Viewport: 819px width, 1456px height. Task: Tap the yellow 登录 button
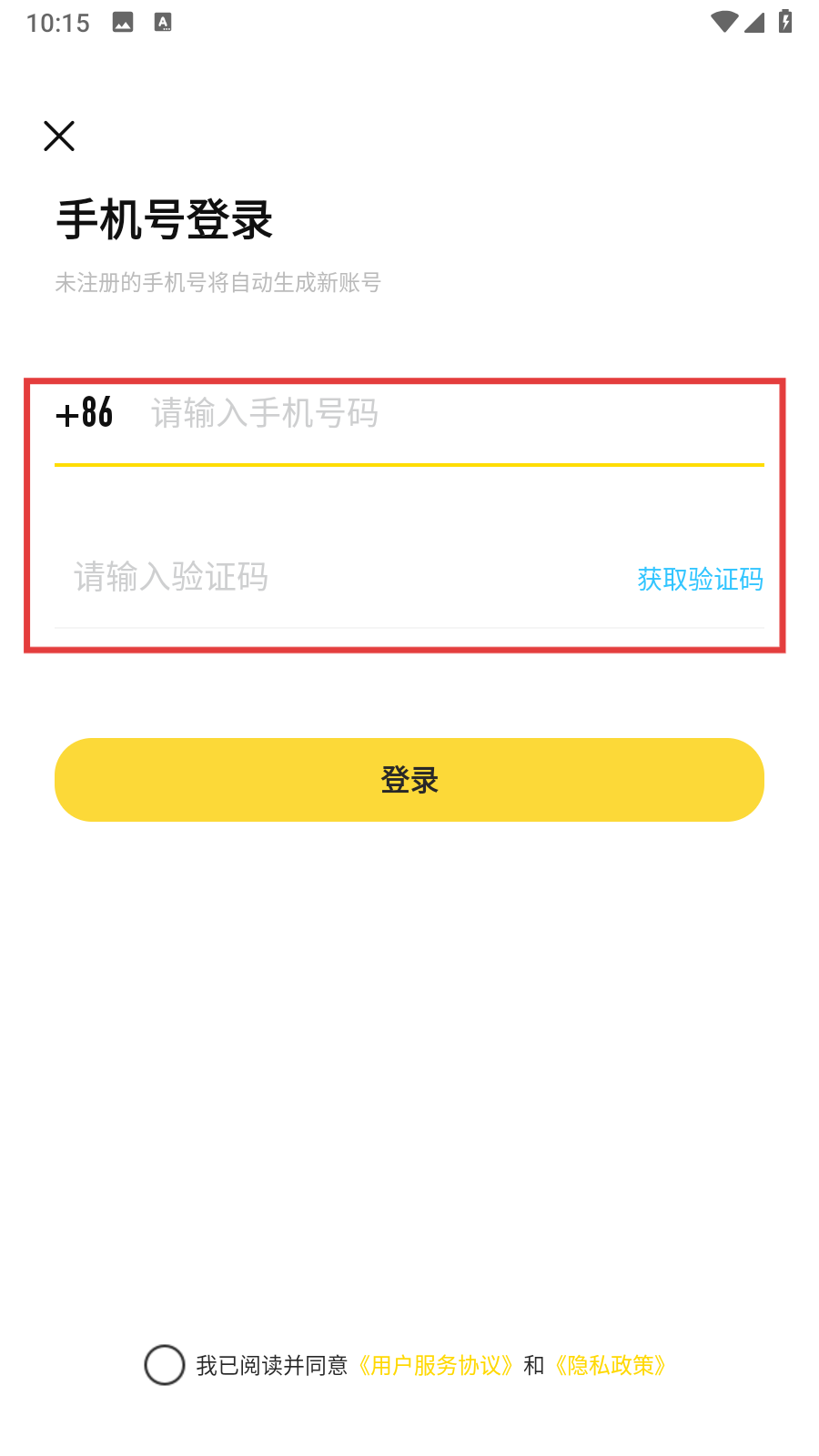click(x=409, y=780)
